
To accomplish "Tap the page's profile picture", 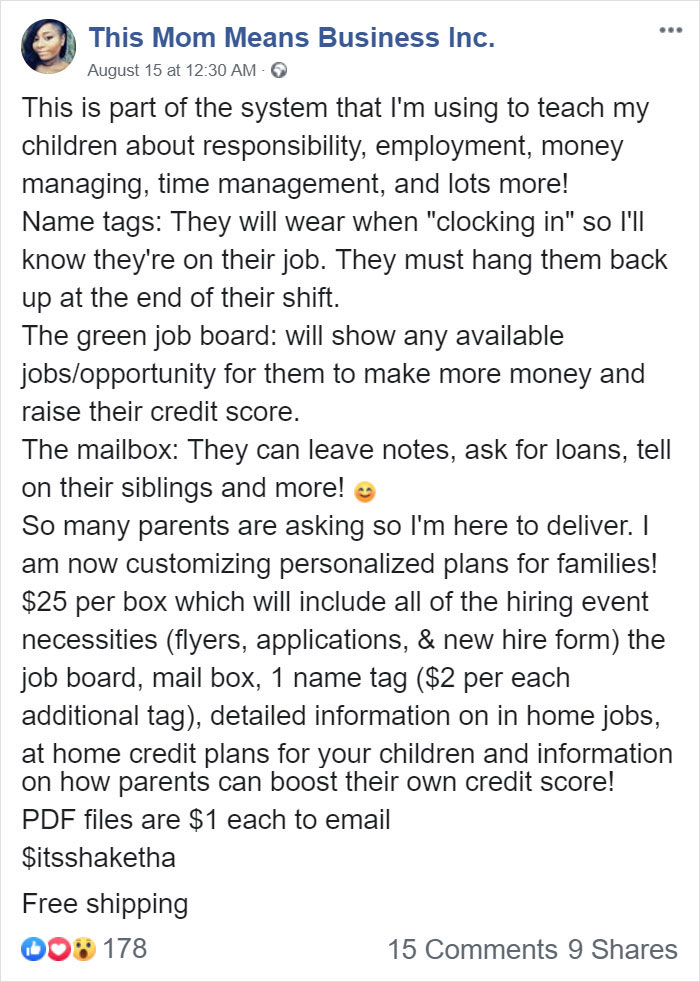I will tap(47, 47).
